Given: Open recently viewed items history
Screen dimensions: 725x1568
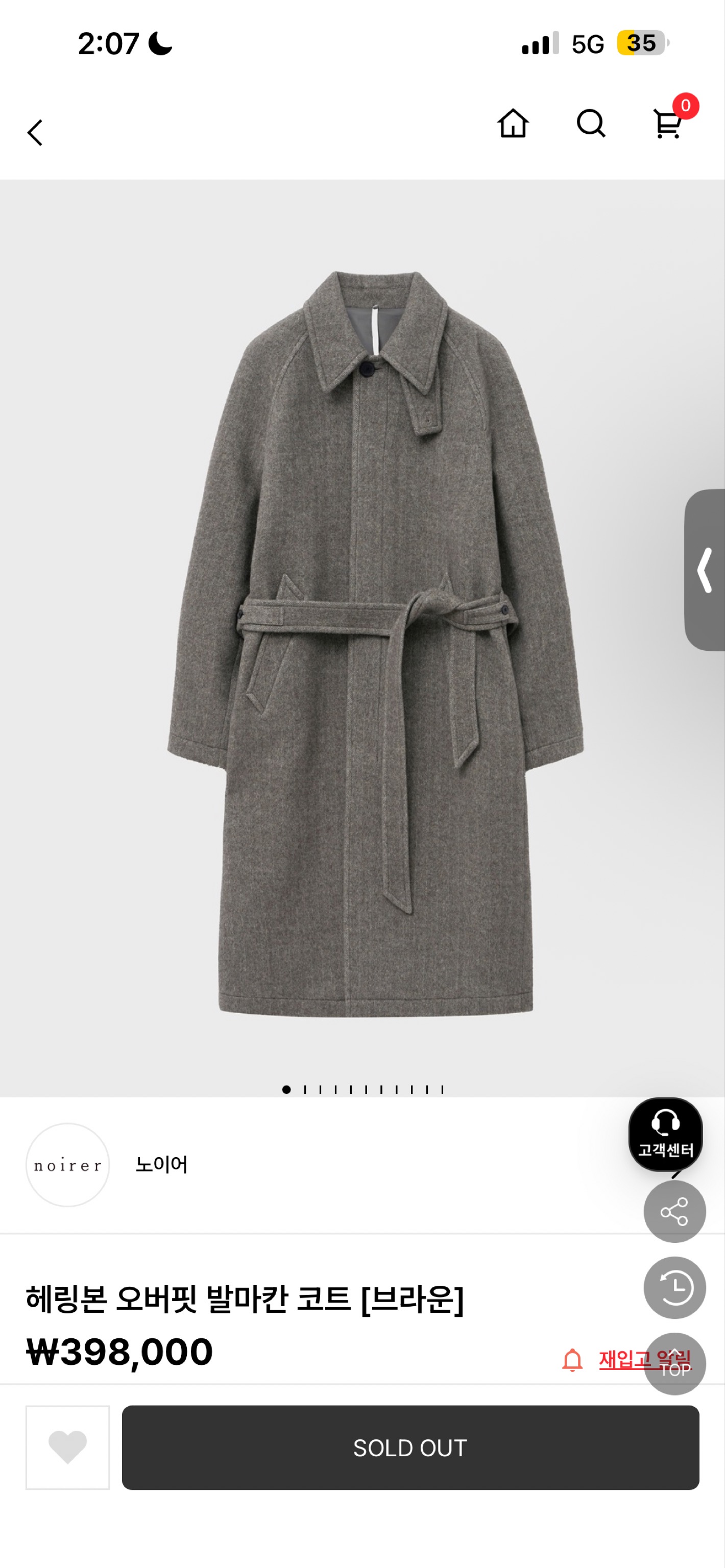Looking at the screenshot, I should click(674, 1287).
